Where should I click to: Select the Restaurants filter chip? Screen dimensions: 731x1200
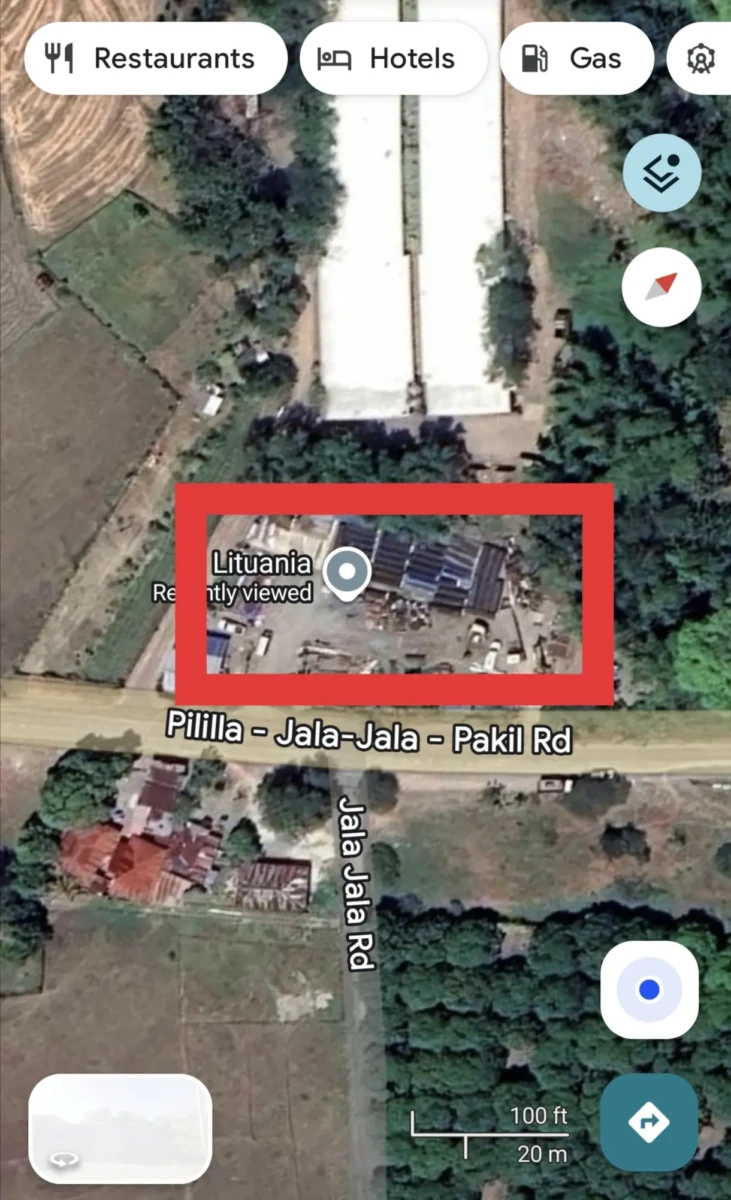pyautogui.click(x=154, y=59)
